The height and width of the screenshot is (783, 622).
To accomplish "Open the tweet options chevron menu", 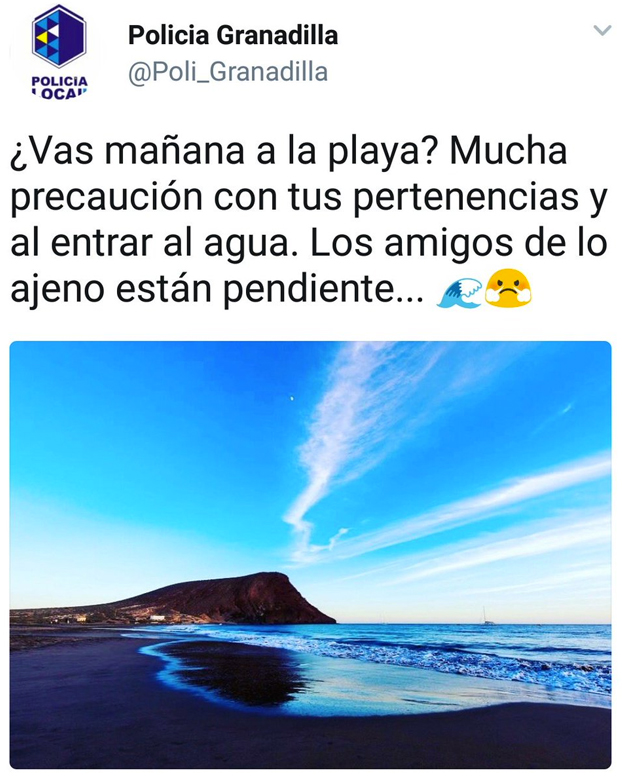I will point(602,31).
